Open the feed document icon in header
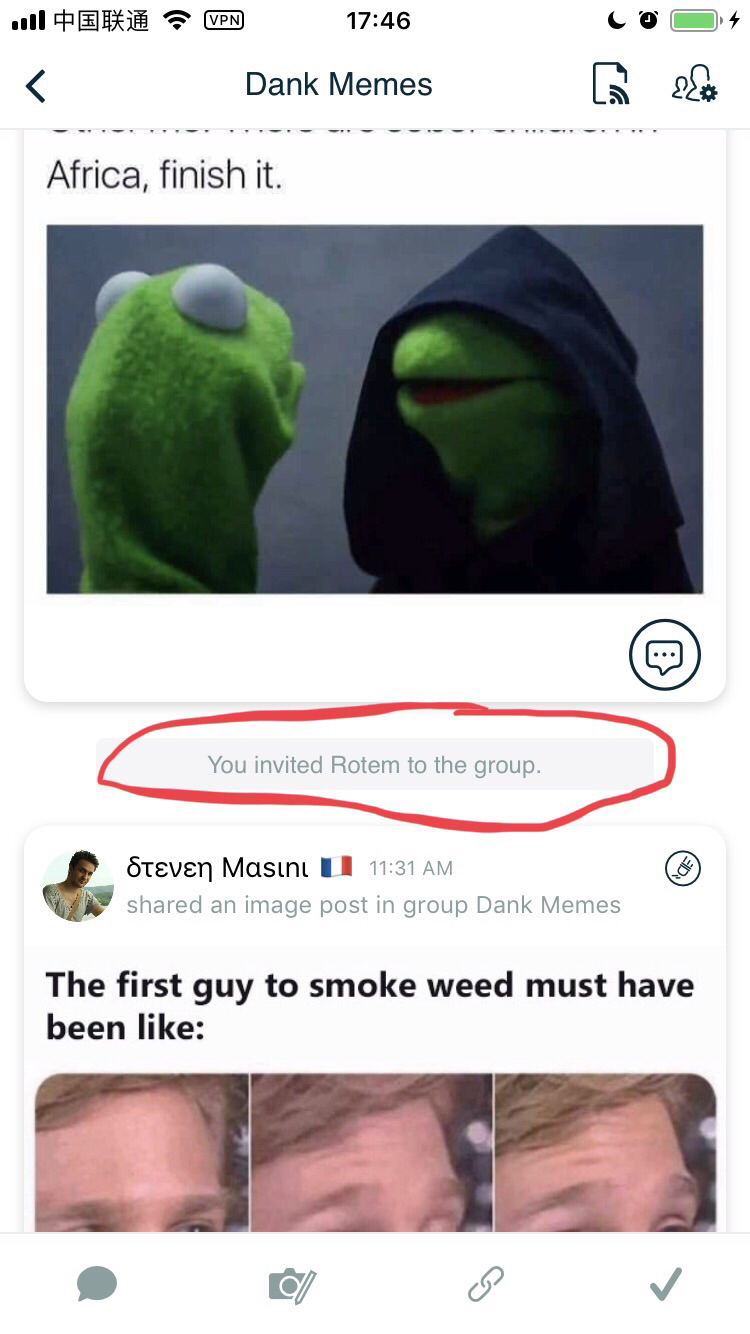The height and width of the screenshot is (1334, 750). pos(610,84)
